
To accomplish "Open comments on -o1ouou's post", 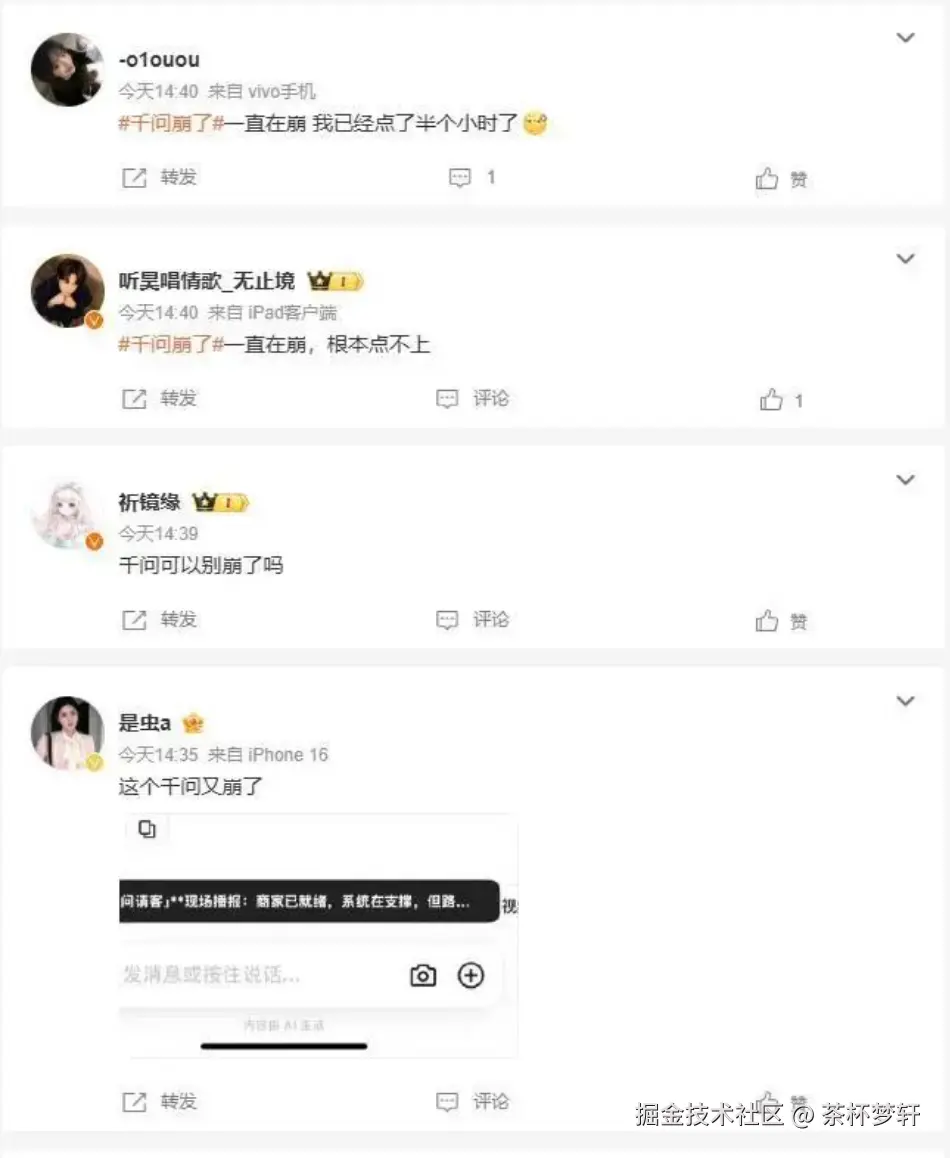I will tap(472, 178).
